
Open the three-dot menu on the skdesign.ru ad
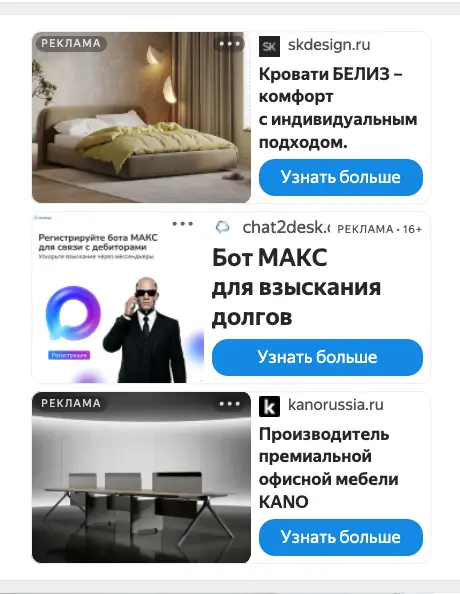pyautogui.click(x=229, y=44)
